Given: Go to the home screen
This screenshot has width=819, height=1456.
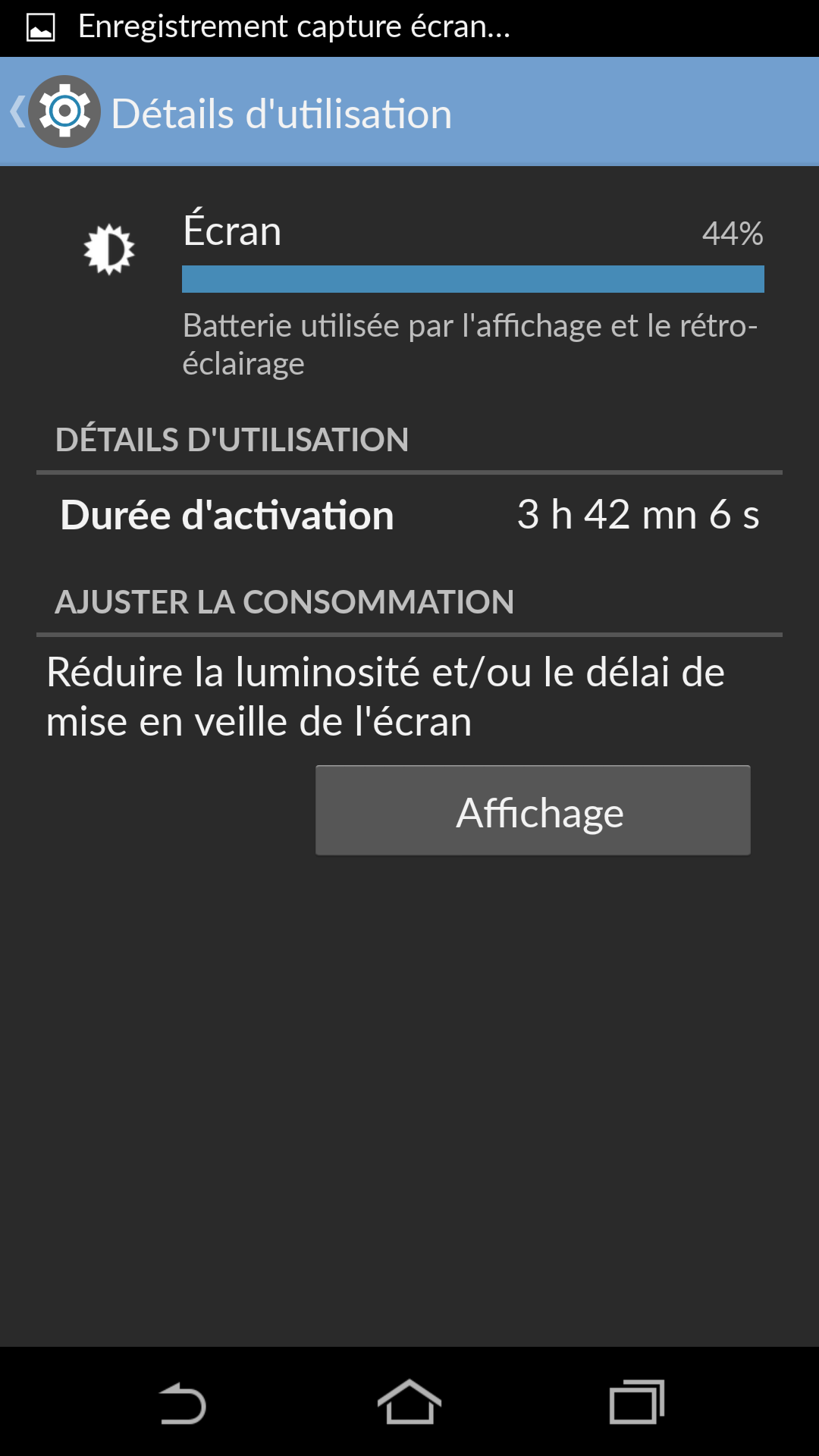Looking at the screenshot, I should 409,1403.
